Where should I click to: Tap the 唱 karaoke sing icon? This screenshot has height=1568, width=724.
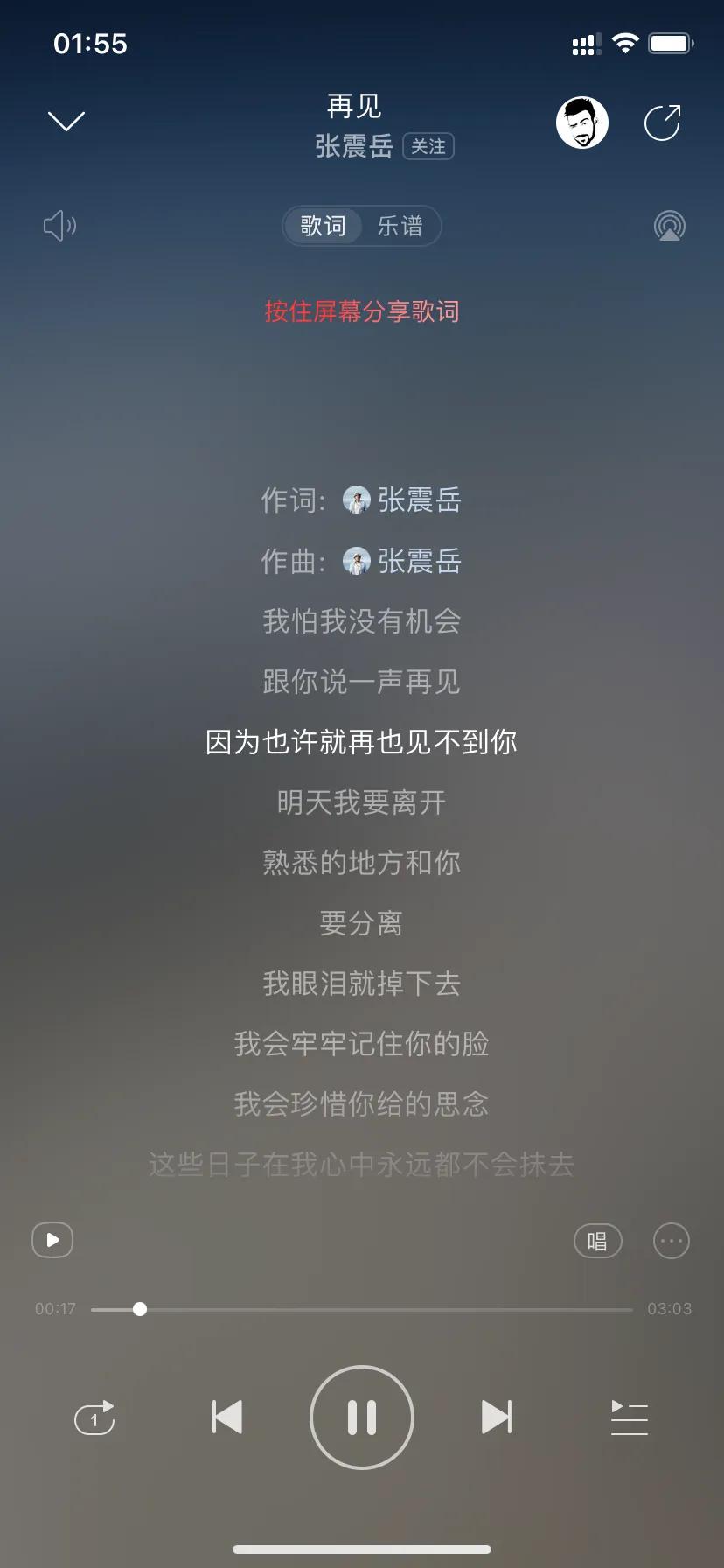click(597, 1240)
